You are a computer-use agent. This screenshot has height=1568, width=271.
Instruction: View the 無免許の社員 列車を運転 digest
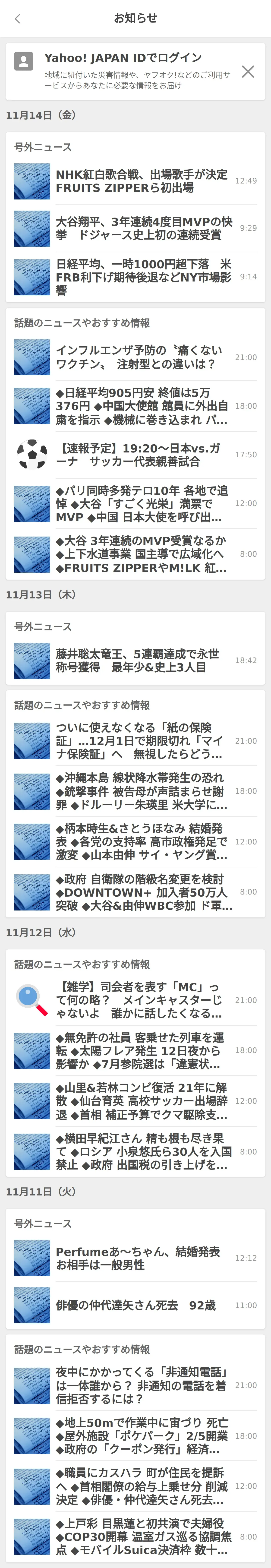pyautogui.click(x=140, y=1051)
